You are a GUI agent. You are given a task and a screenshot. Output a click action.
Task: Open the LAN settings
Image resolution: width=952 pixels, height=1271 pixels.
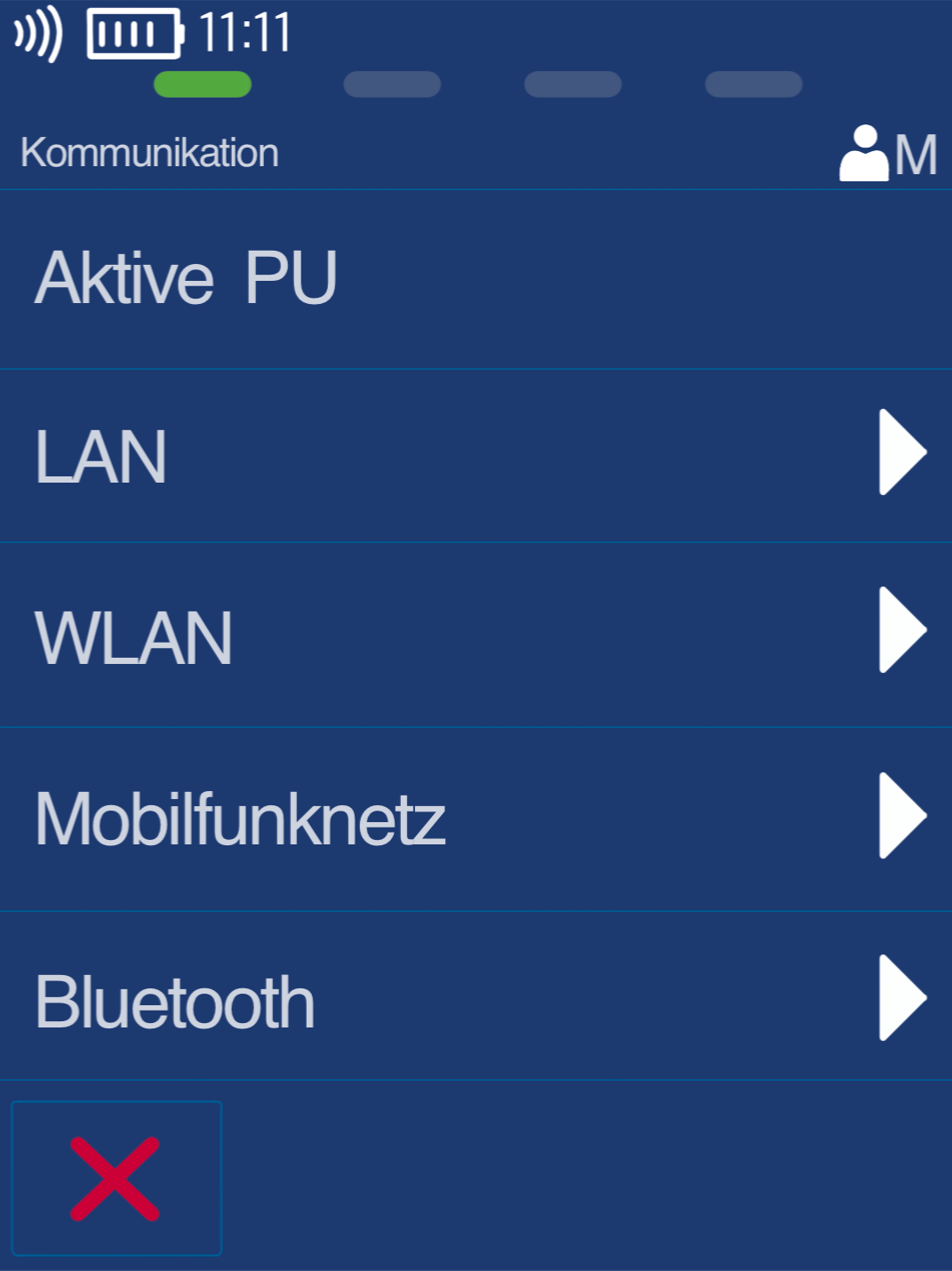[476, 455]
